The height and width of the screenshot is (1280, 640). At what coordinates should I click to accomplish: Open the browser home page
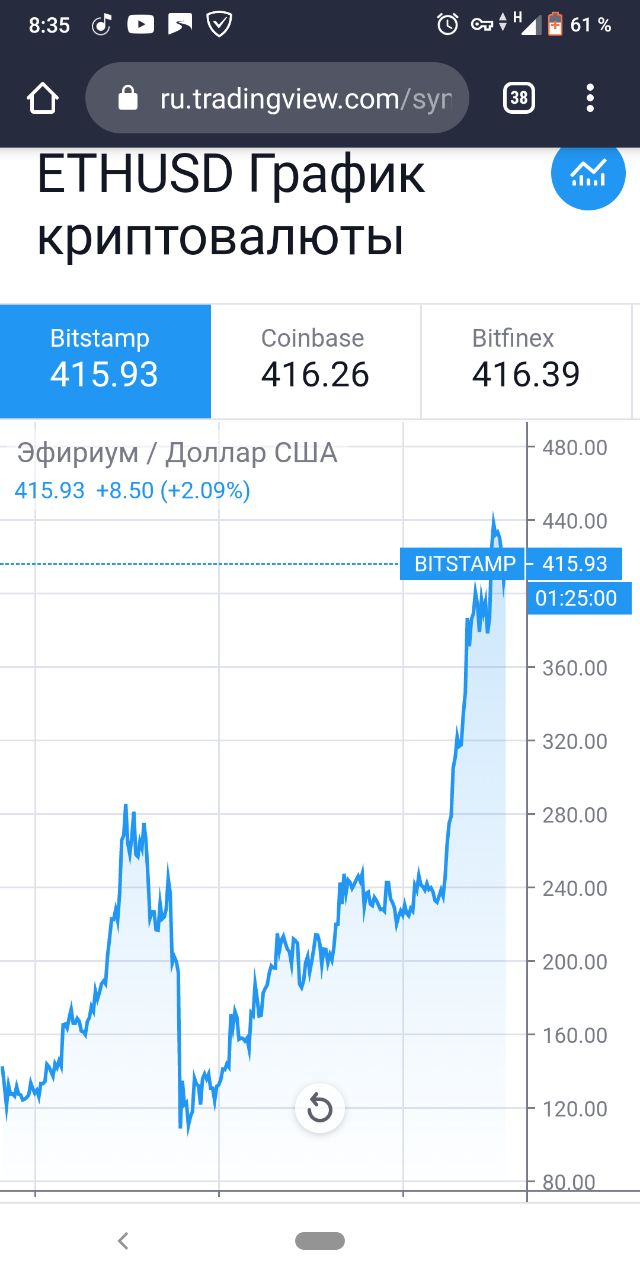[x=43, y=98]
